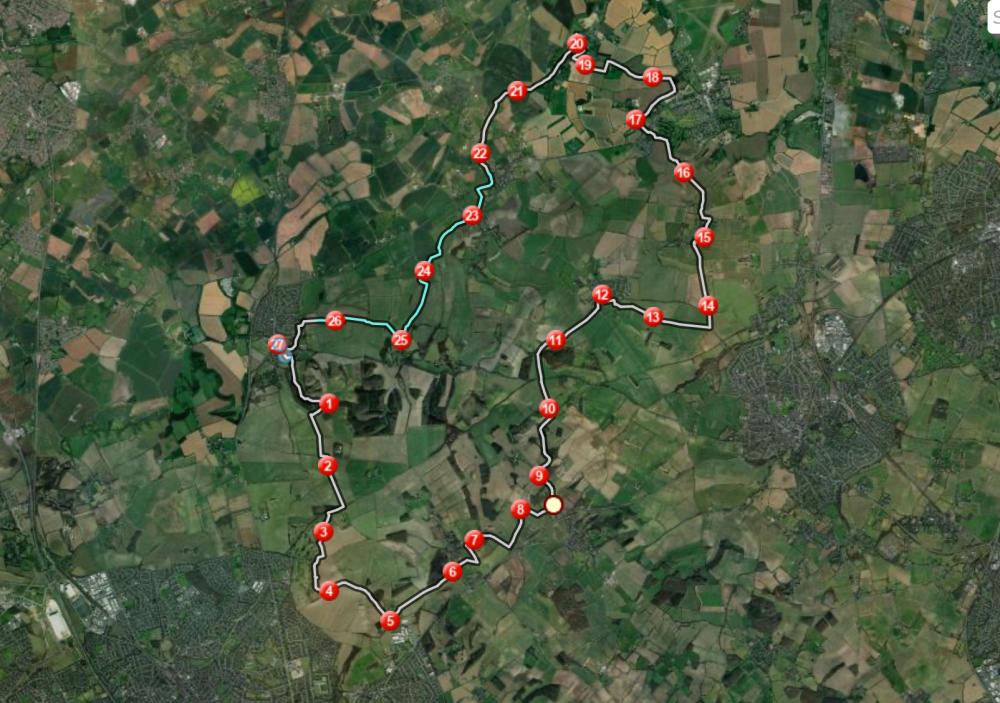Tap the yellow position marker on the route
1000x703 pixels.
[x=553, y=505]
